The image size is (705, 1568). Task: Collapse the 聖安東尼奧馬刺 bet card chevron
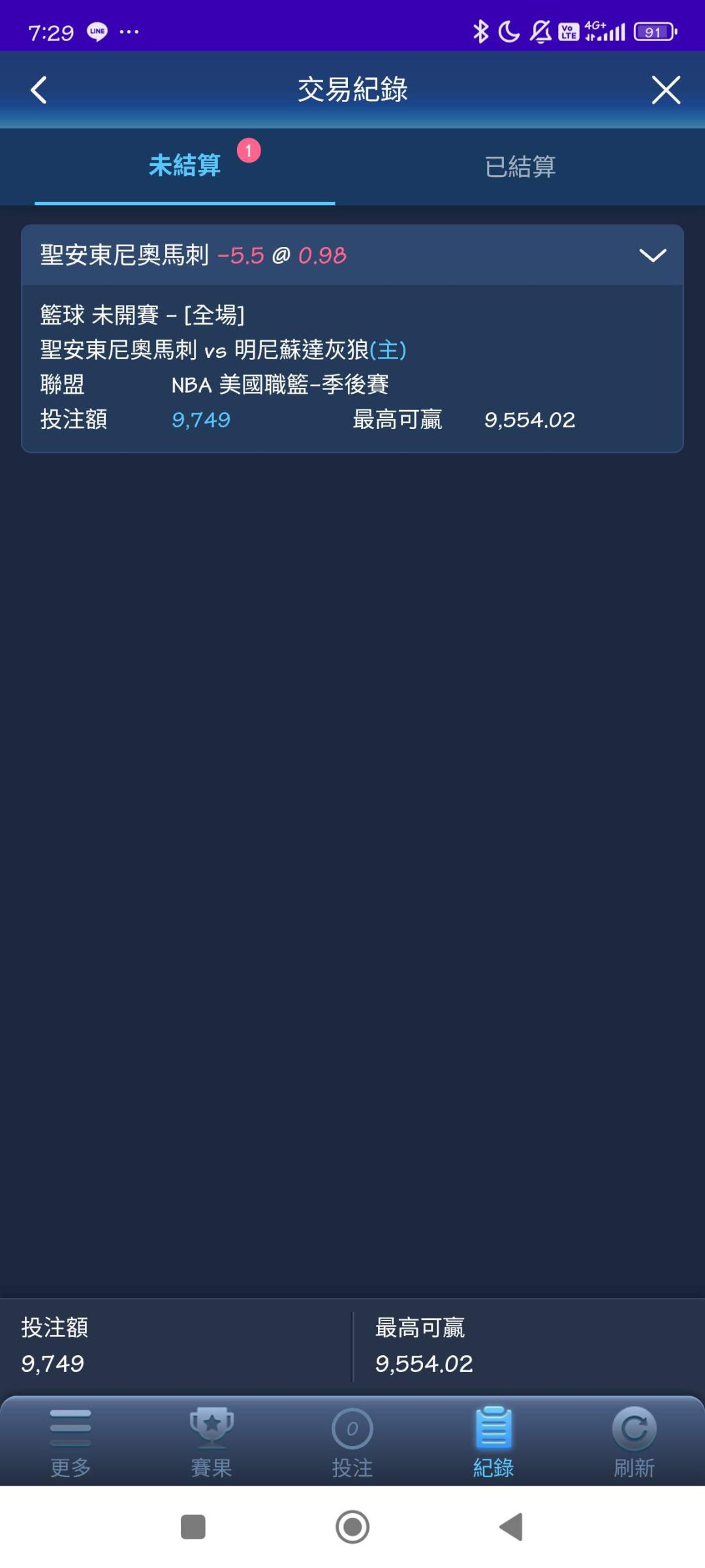652,255
